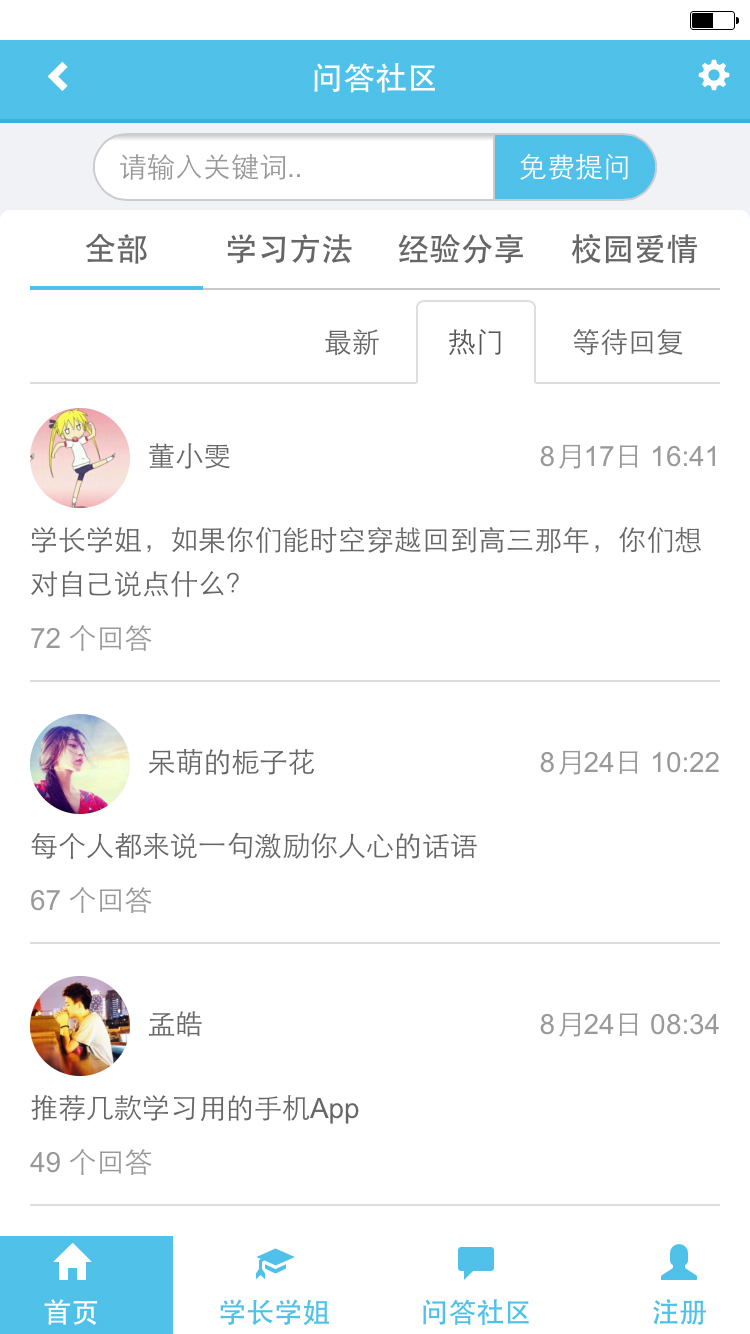
Task: Switch to the 学习方法 category
Action: 289,250
